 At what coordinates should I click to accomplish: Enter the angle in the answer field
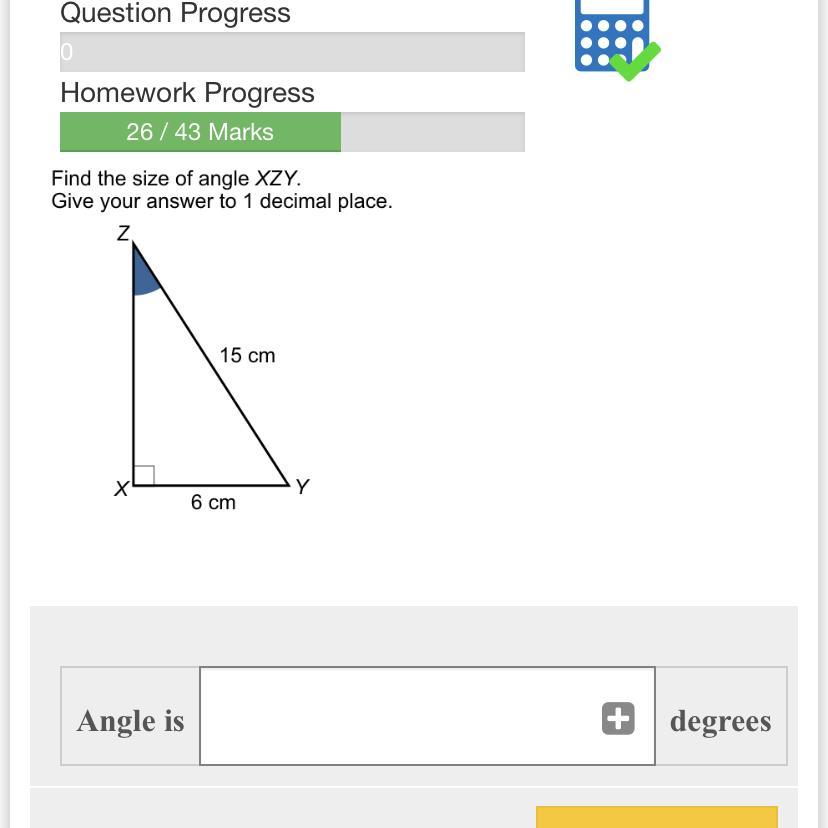point(400,716)
